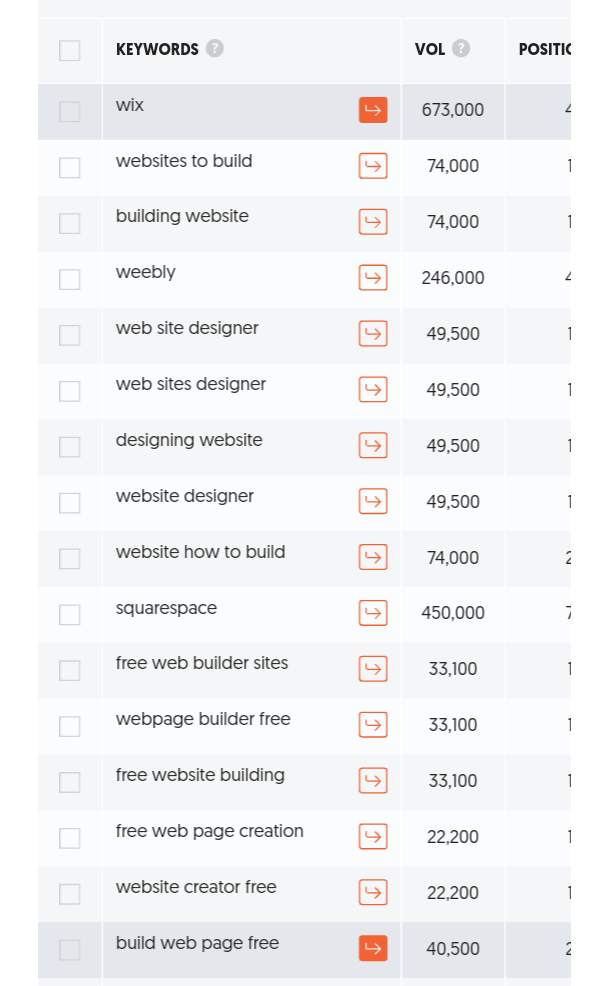Check the box for free website building

[69, 783]
